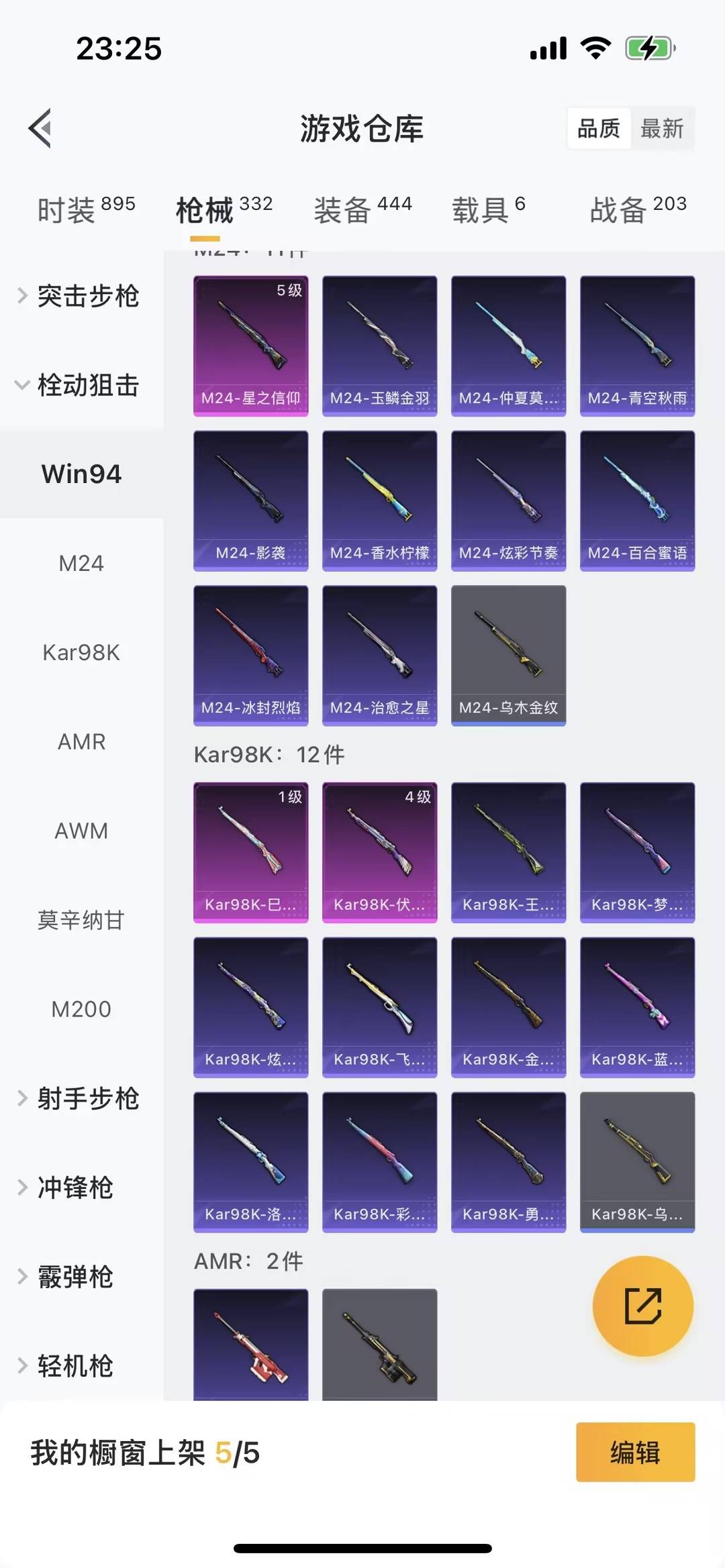725x1568 pixels.
Task: Expand the 突击步枪 category
Action: point(88,297)
